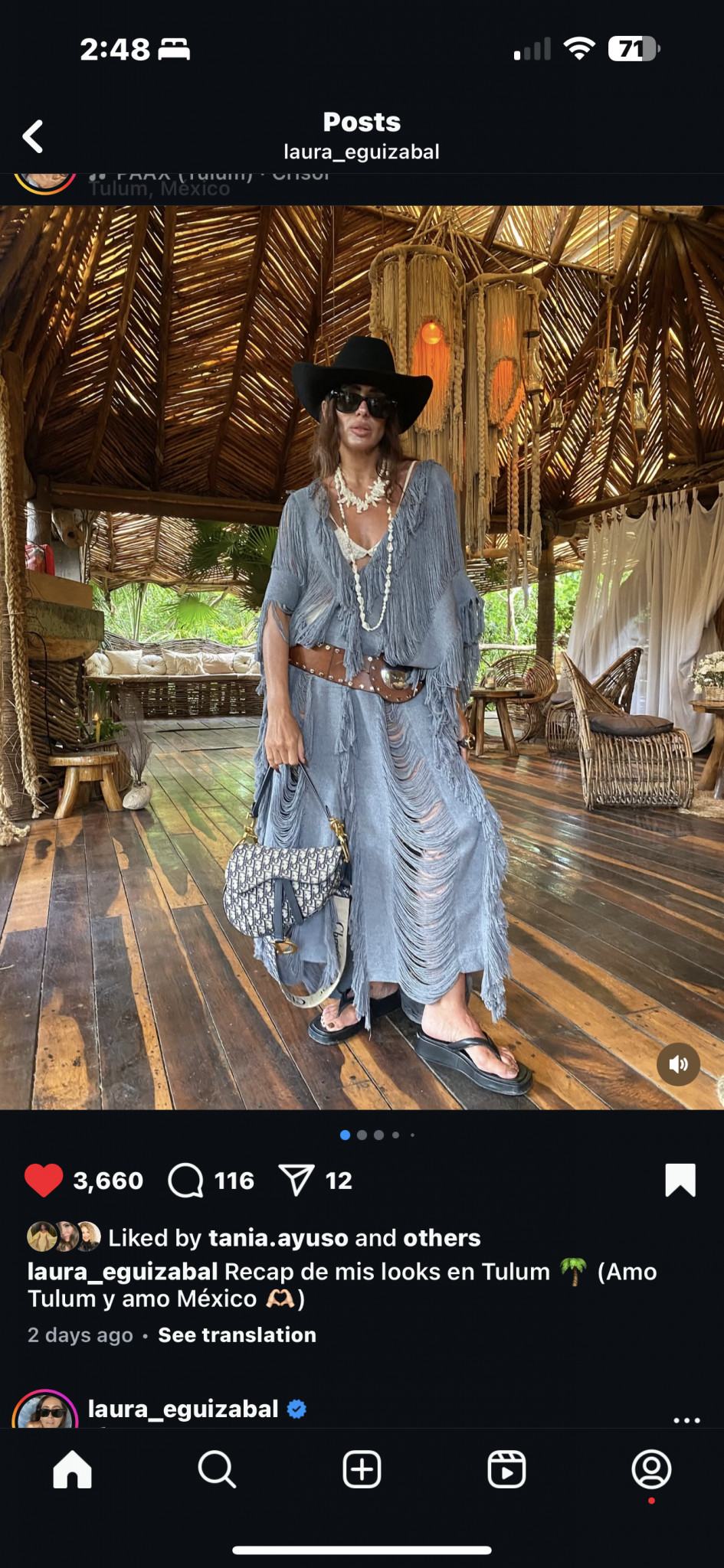Switch to your Profile tab
The height and width of the screenshot is (1568, 724).
651,1469
